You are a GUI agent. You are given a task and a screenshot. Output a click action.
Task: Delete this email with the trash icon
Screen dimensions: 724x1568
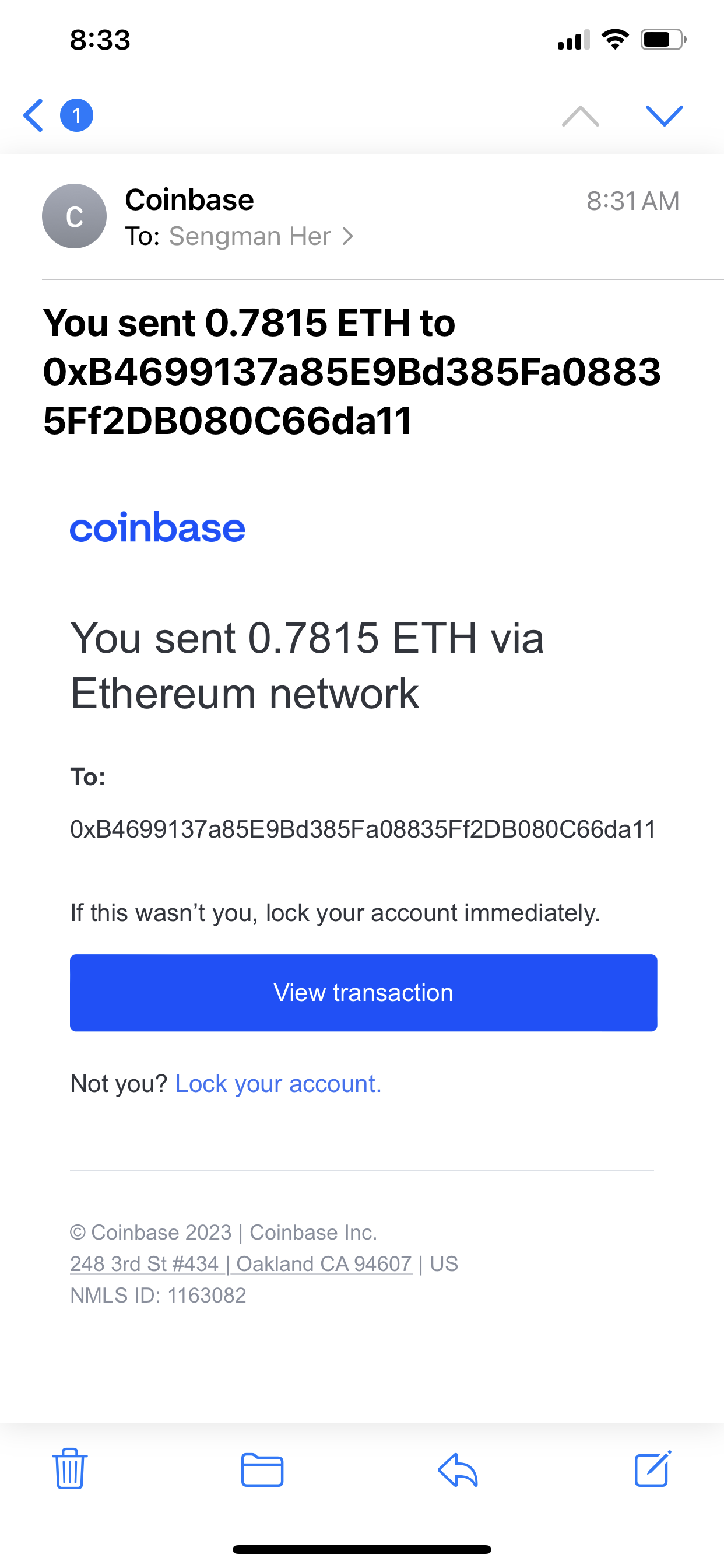(x=70, y=1469)
